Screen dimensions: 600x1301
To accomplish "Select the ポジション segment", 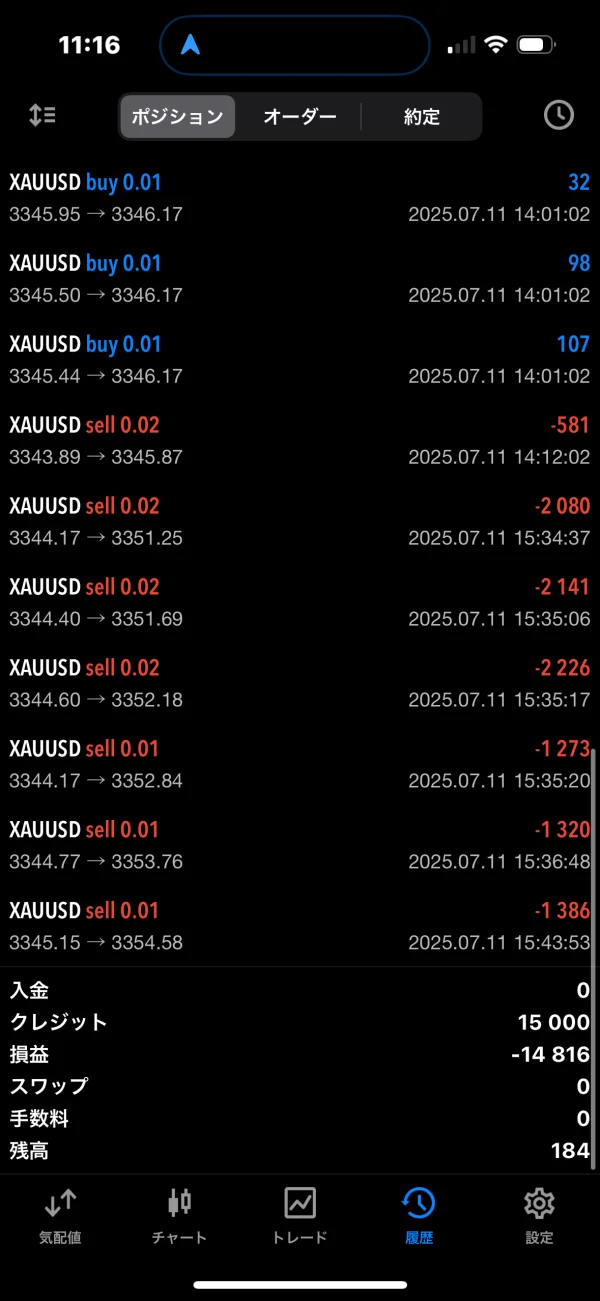I will (x=178, y=117).
